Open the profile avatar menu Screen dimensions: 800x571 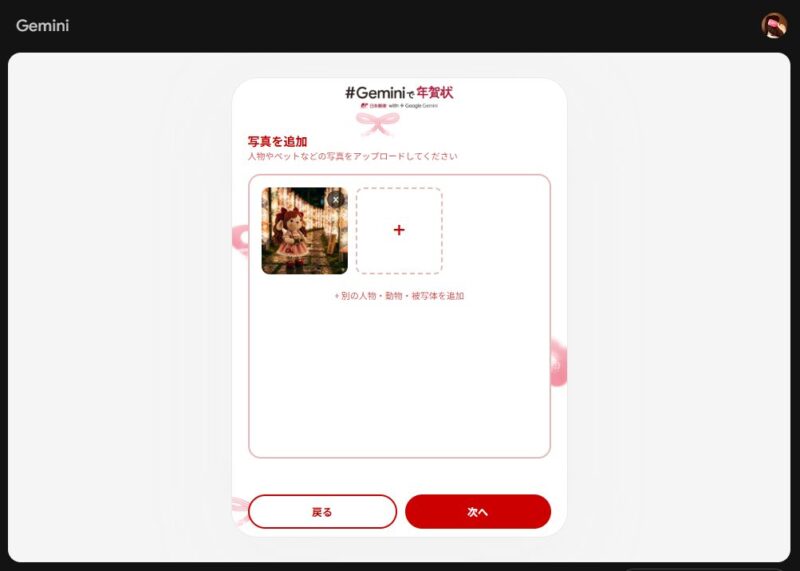(x=774, y=25)
